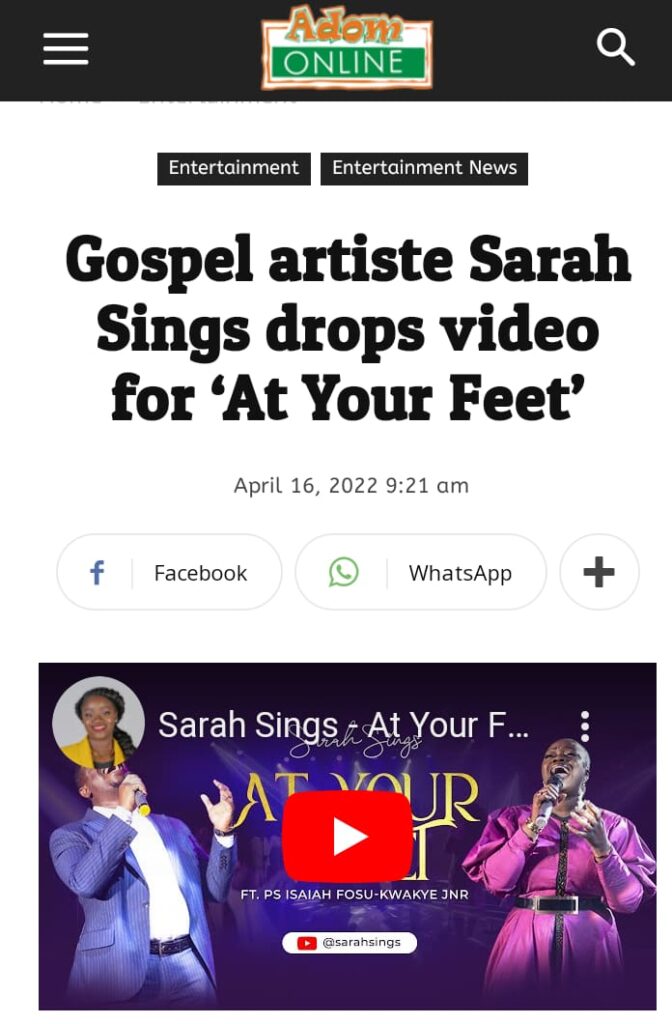Open the hamburger navigation menu

tap(66, 48)
